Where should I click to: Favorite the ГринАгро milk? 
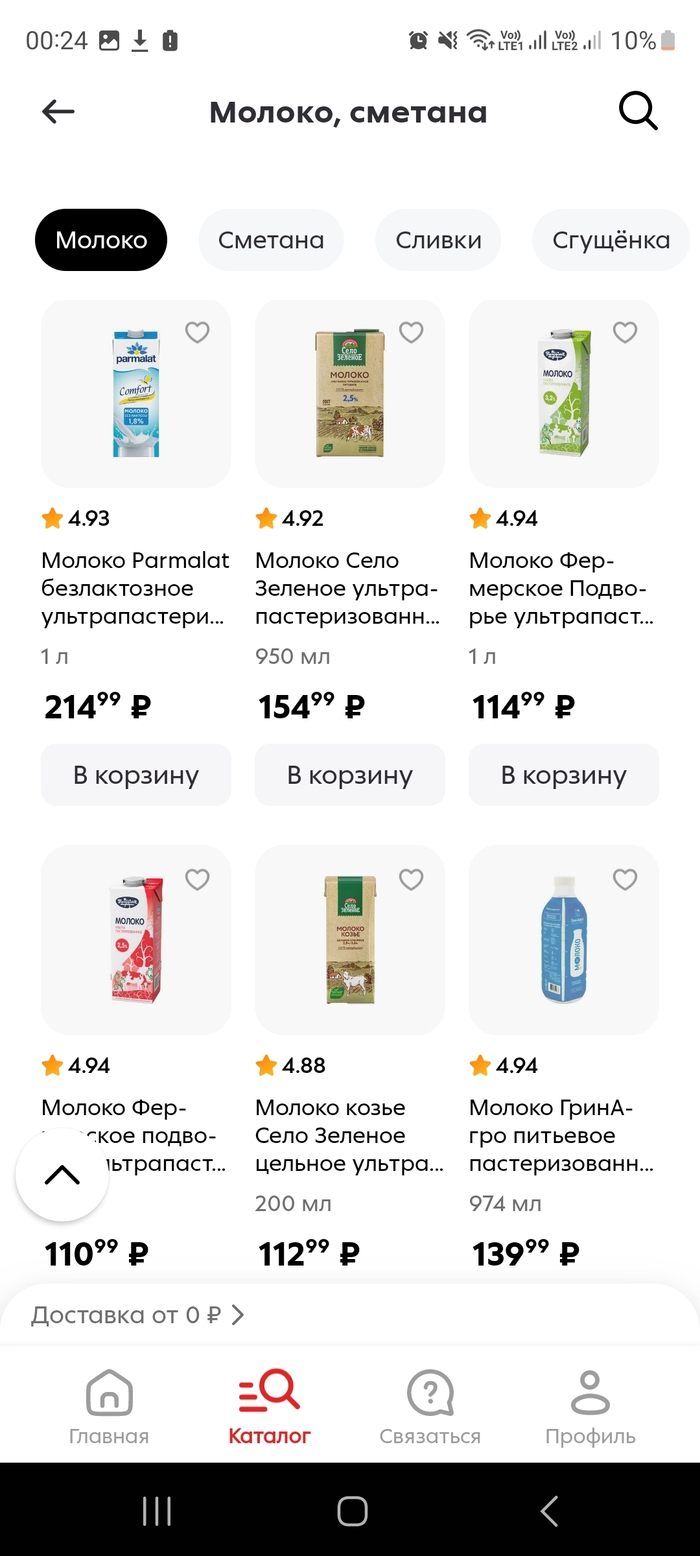625,880
